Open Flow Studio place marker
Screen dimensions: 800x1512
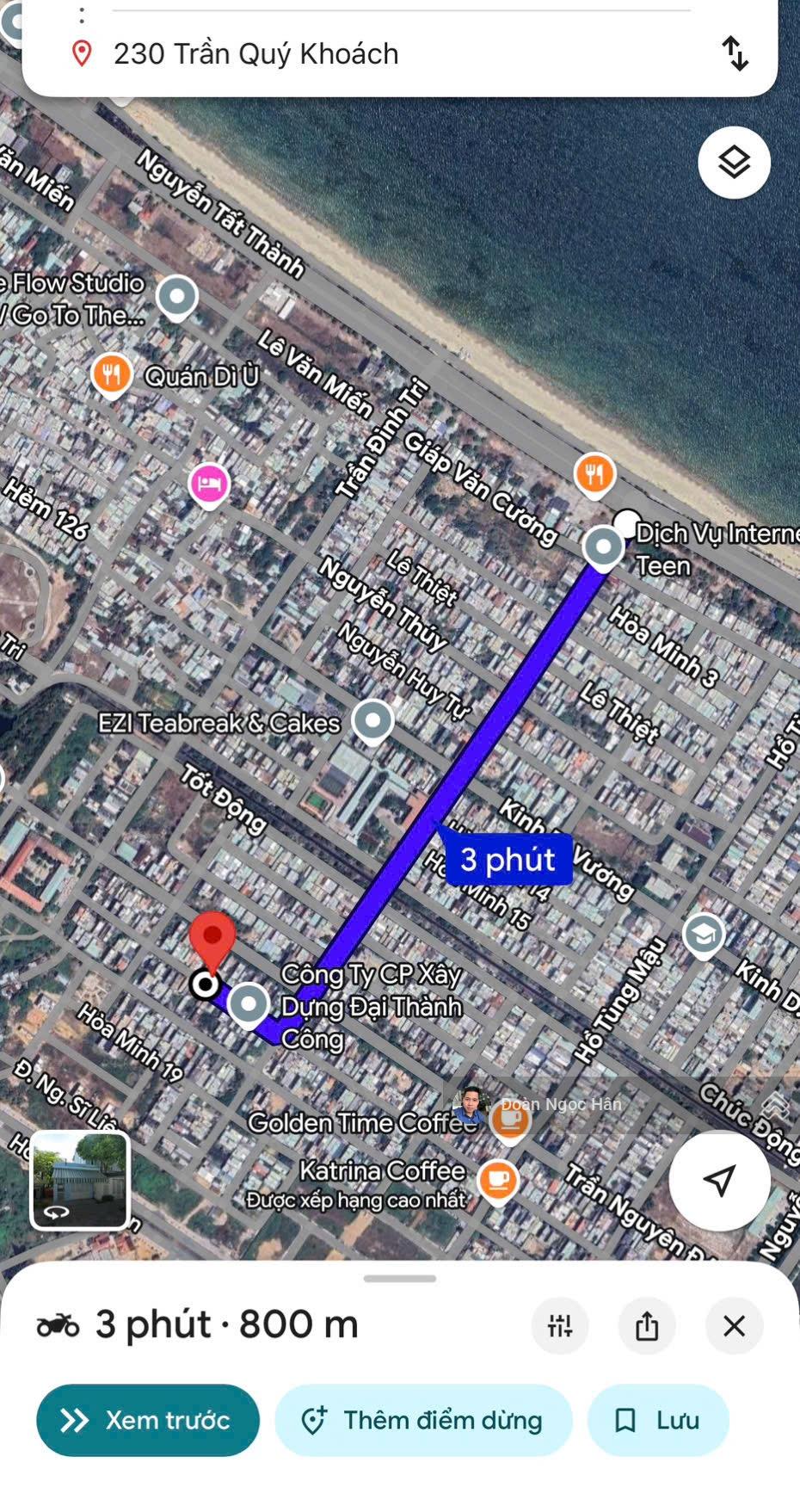click(177, 297)
